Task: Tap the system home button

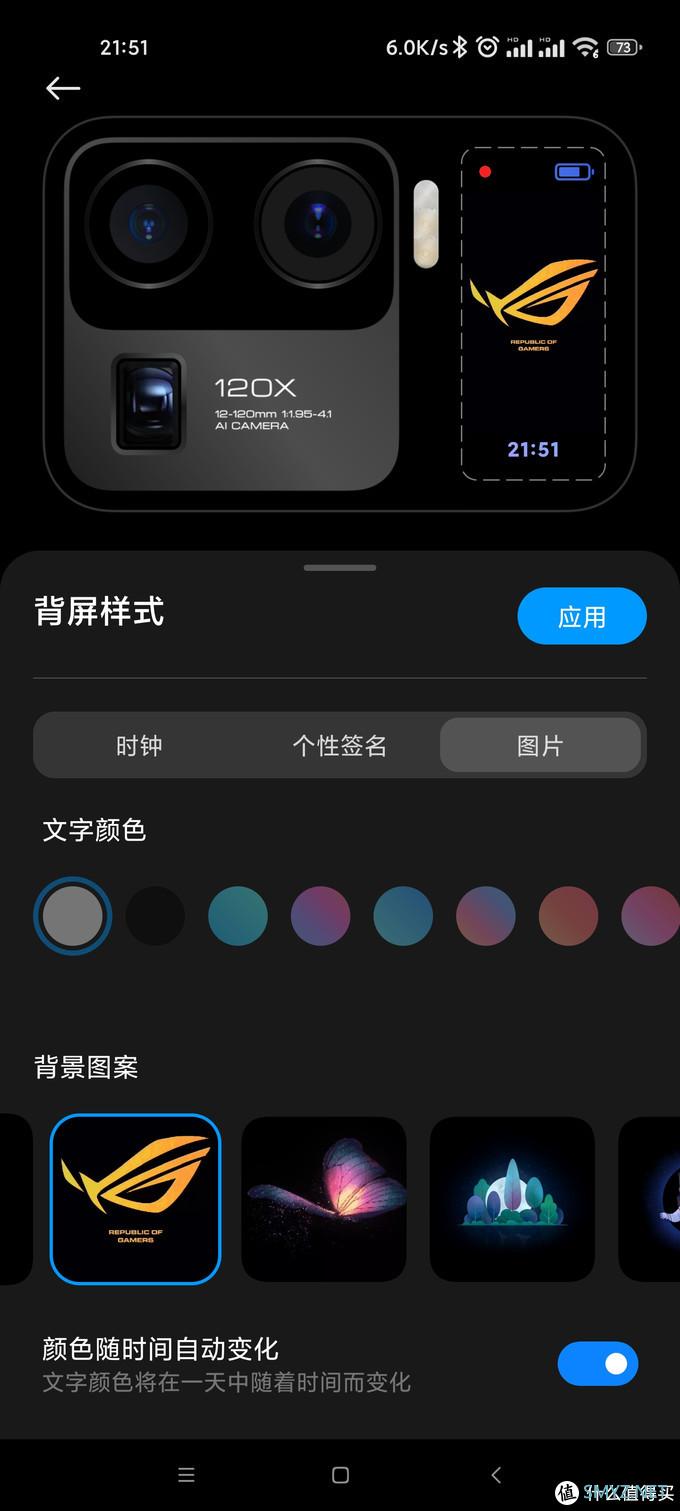Action: click(340, 1475)
